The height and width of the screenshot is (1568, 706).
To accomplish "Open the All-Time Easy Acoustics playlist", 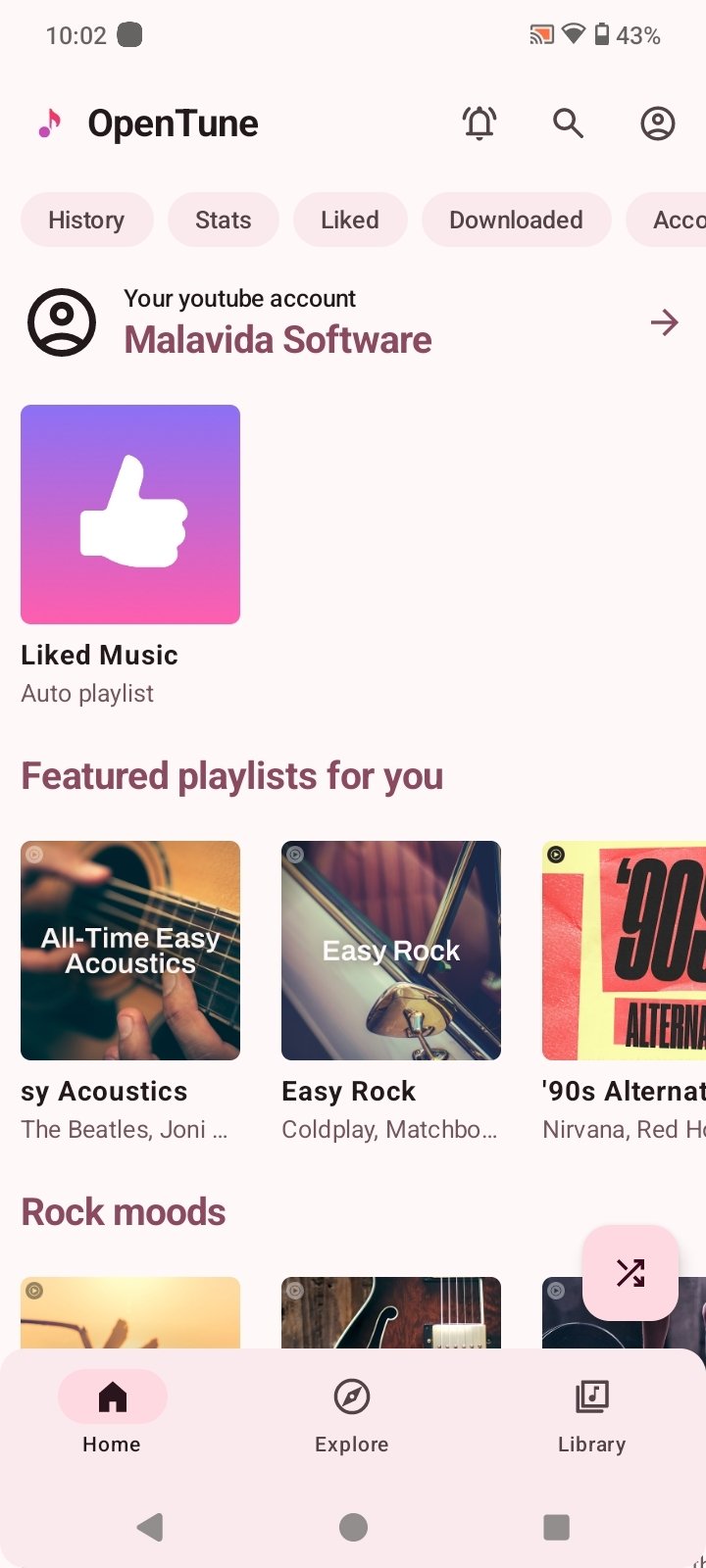I will click(130, 951).
